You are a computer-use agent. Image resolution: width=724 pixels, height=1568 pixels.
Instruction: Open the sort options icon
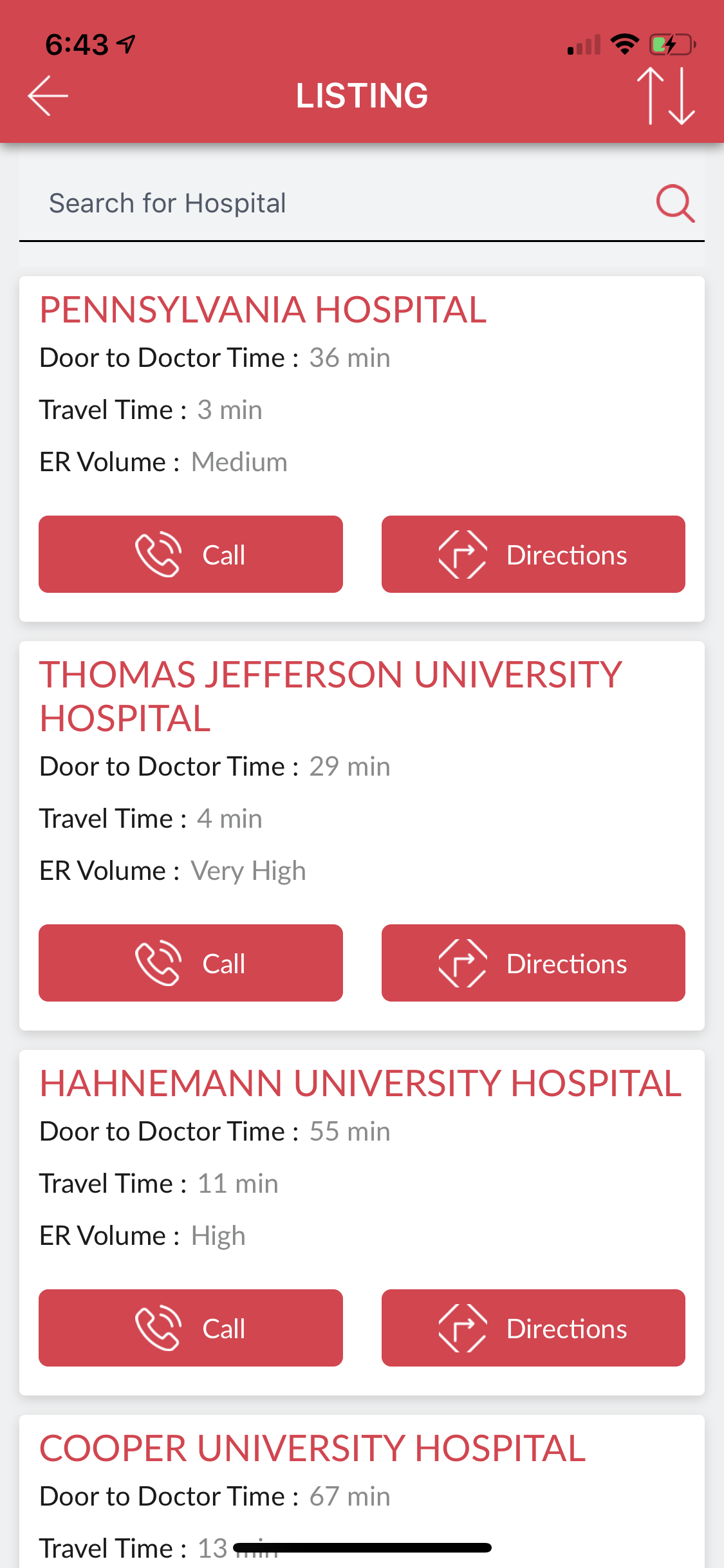(x=666, y=96)
